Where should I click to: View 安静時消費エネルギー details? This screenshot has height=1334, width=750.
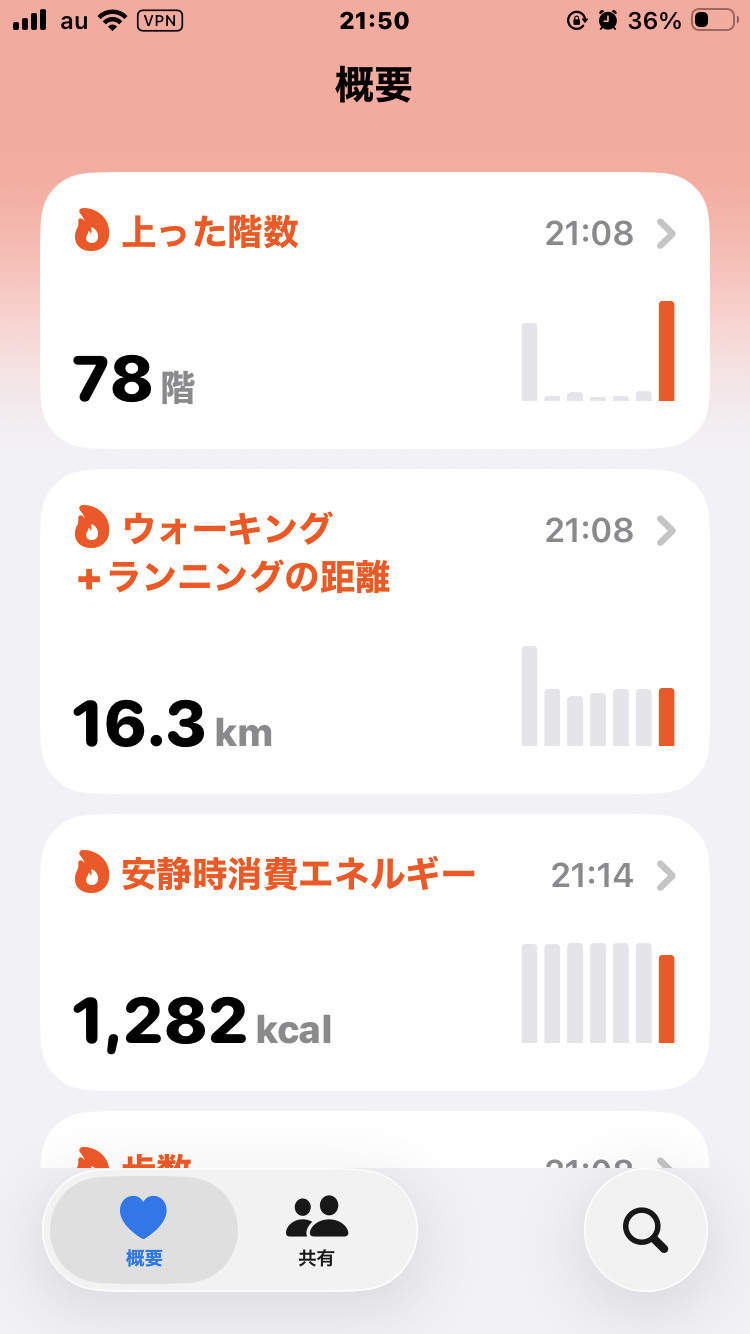(374, 951)
